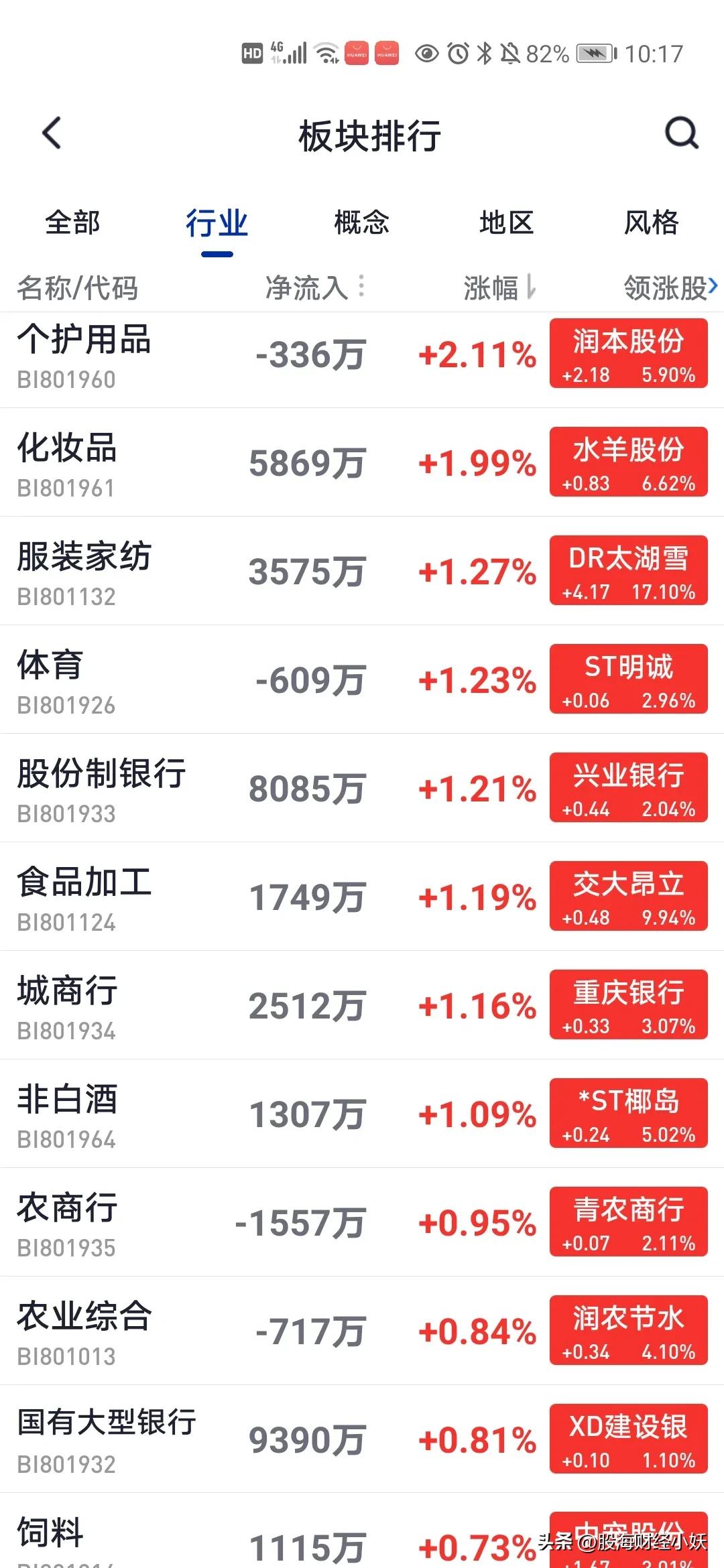The image size is (724, 1568).
Task: Select the 风格 tab
Action: (x=651, y=222)
